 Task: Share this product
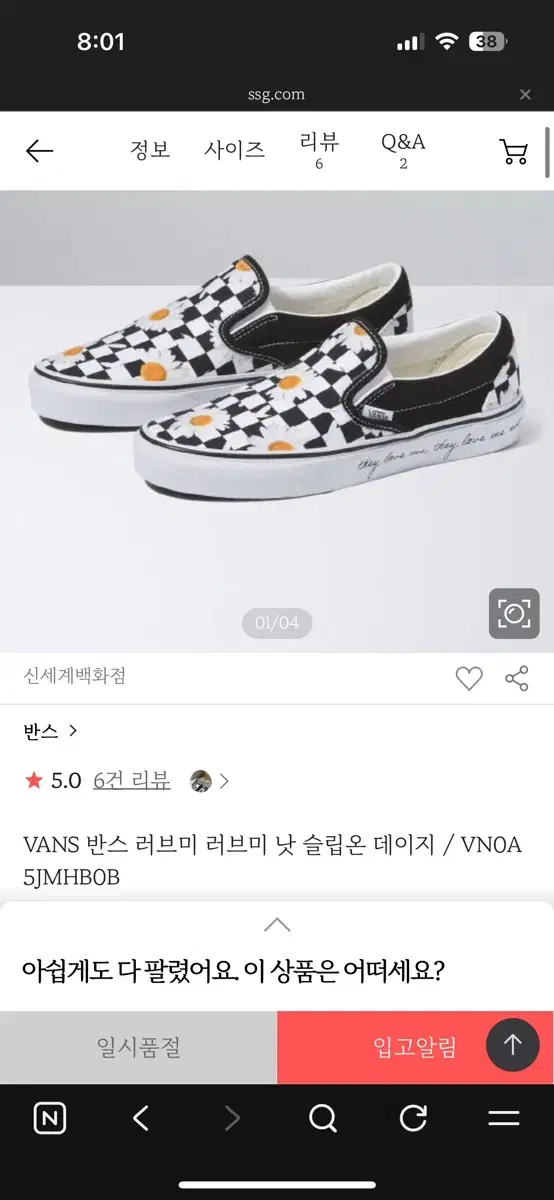[x=517, y=679]
